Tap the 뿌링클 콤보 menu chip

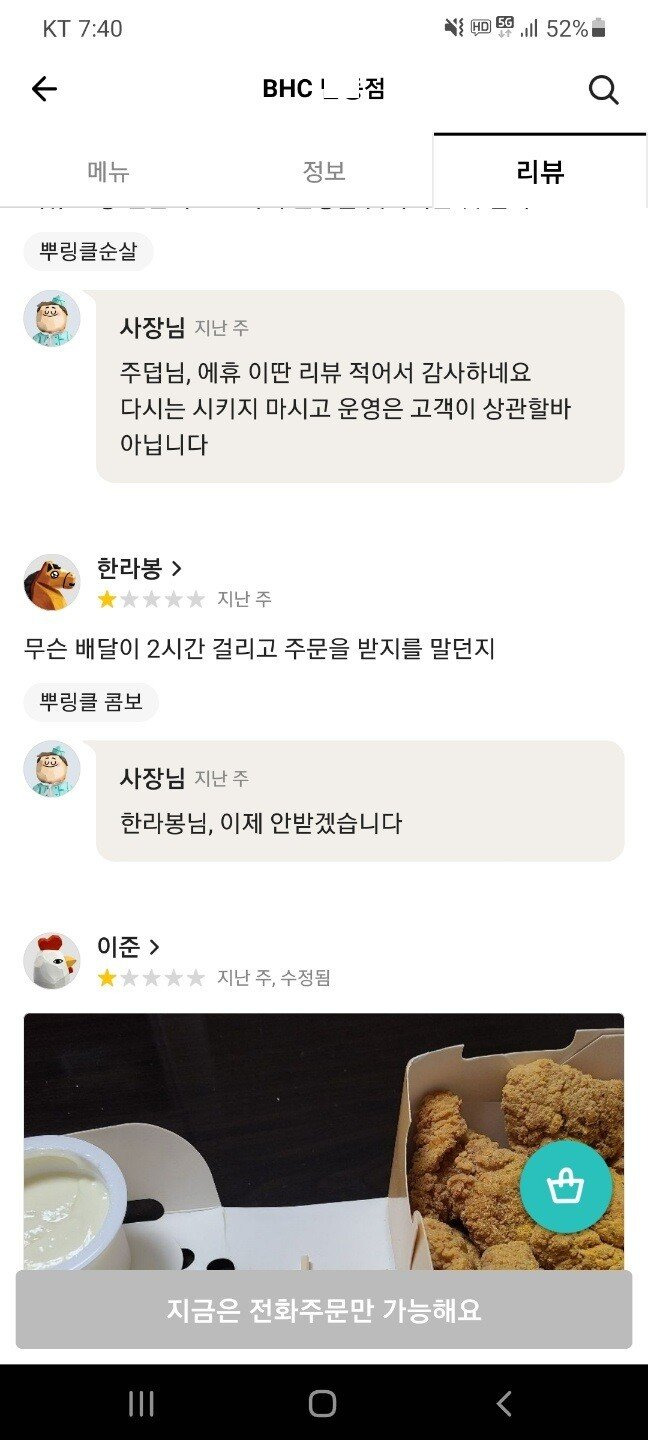point(91,703)
